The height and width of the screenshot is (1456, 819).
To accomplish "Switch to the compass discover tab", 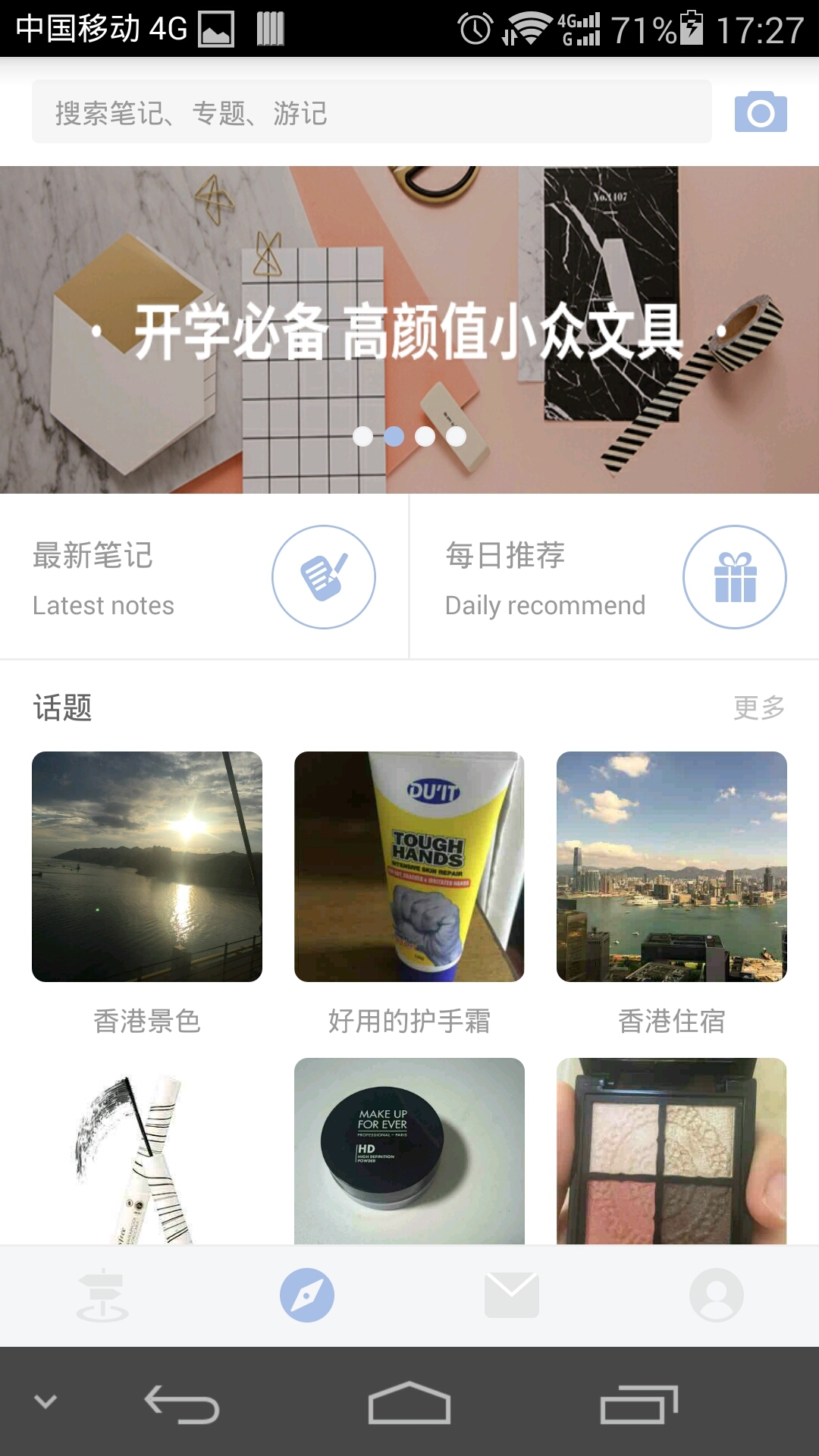I will click(307, 1295).
